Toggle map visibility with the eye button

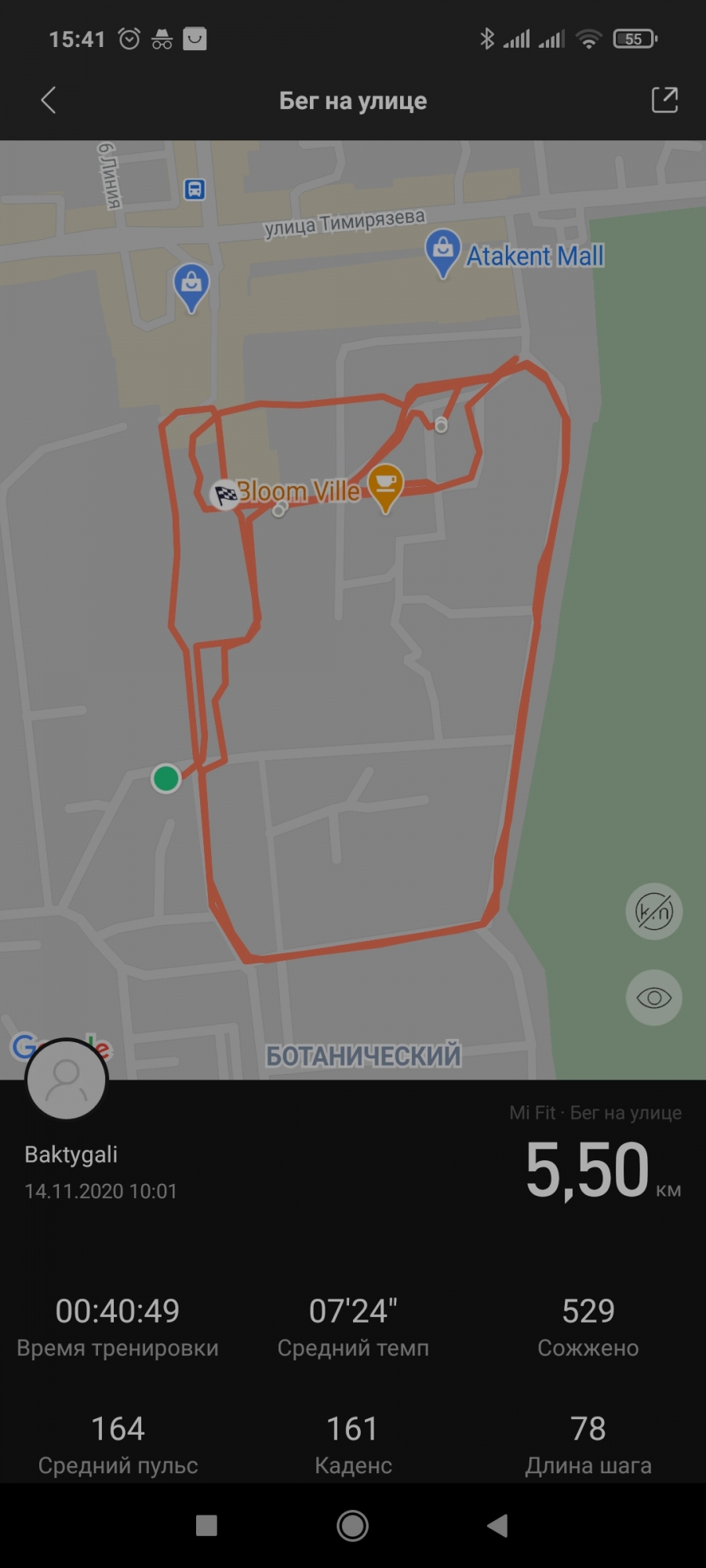tap(653, 998)
